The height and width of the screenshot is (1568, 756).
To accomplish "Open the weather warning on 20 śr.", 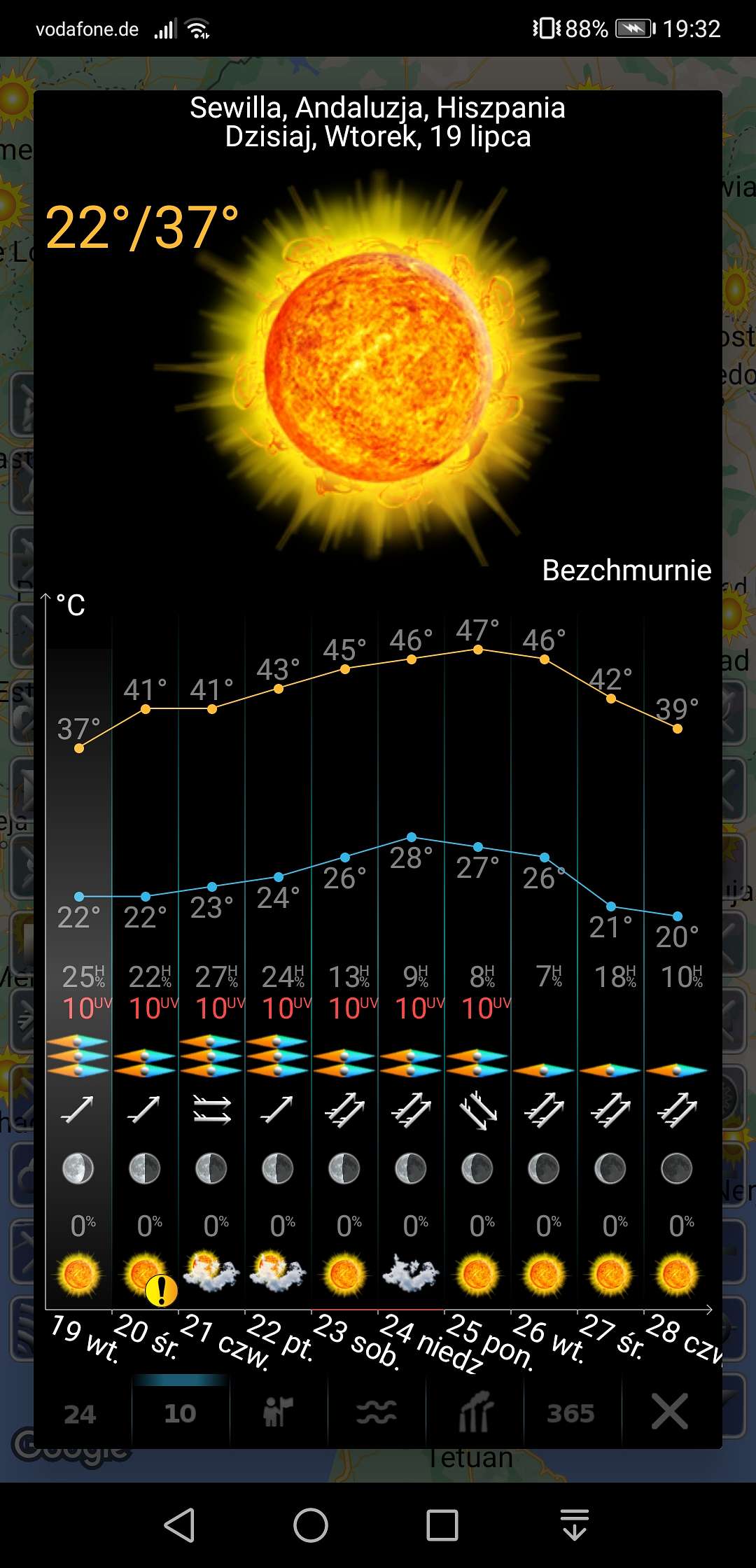I will point(161,1290).
